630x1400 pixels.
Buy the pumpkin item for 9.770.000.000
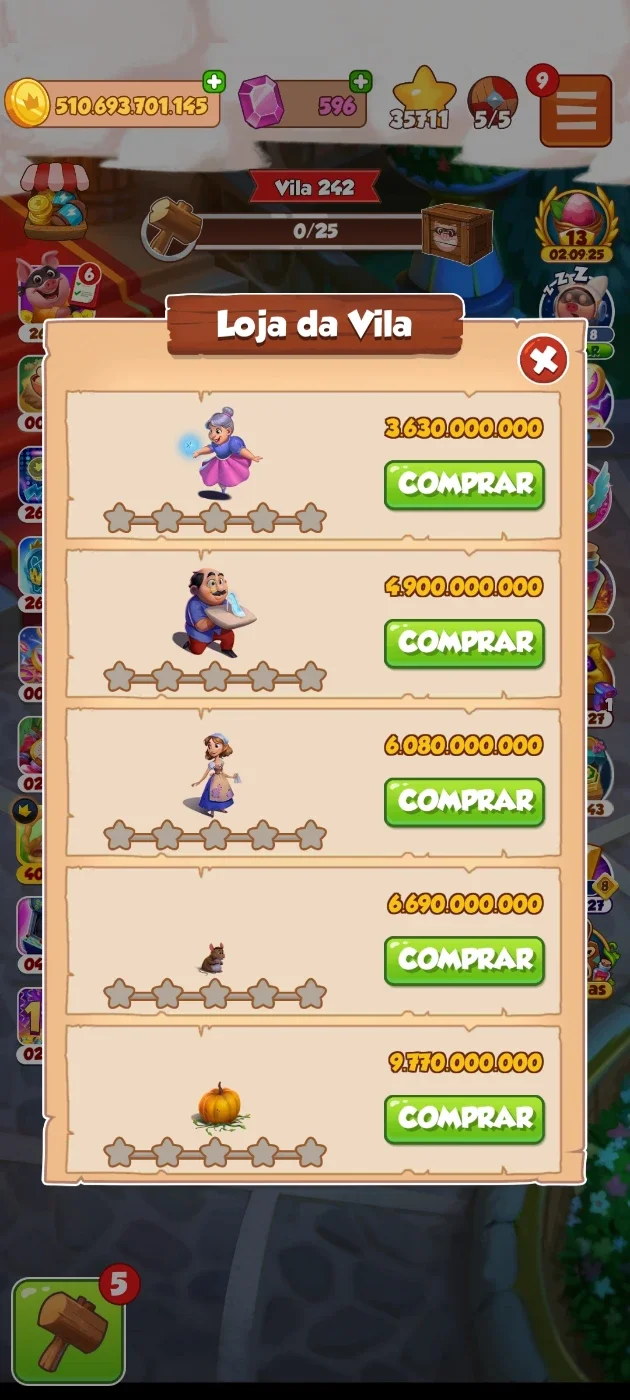pyautogui.click(x=464, y=1119)
